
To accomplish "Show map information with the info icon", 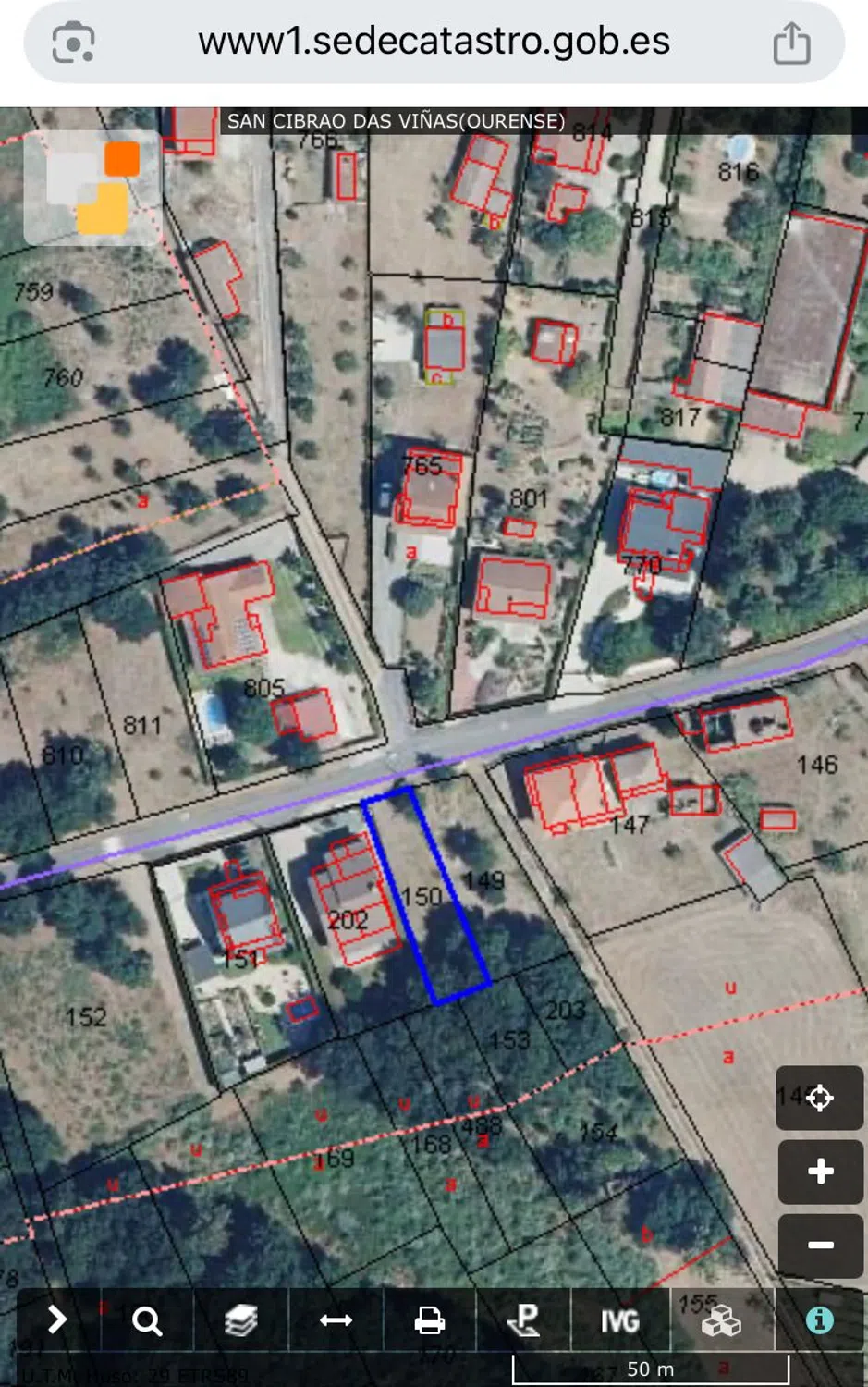I will (819, 1320).
